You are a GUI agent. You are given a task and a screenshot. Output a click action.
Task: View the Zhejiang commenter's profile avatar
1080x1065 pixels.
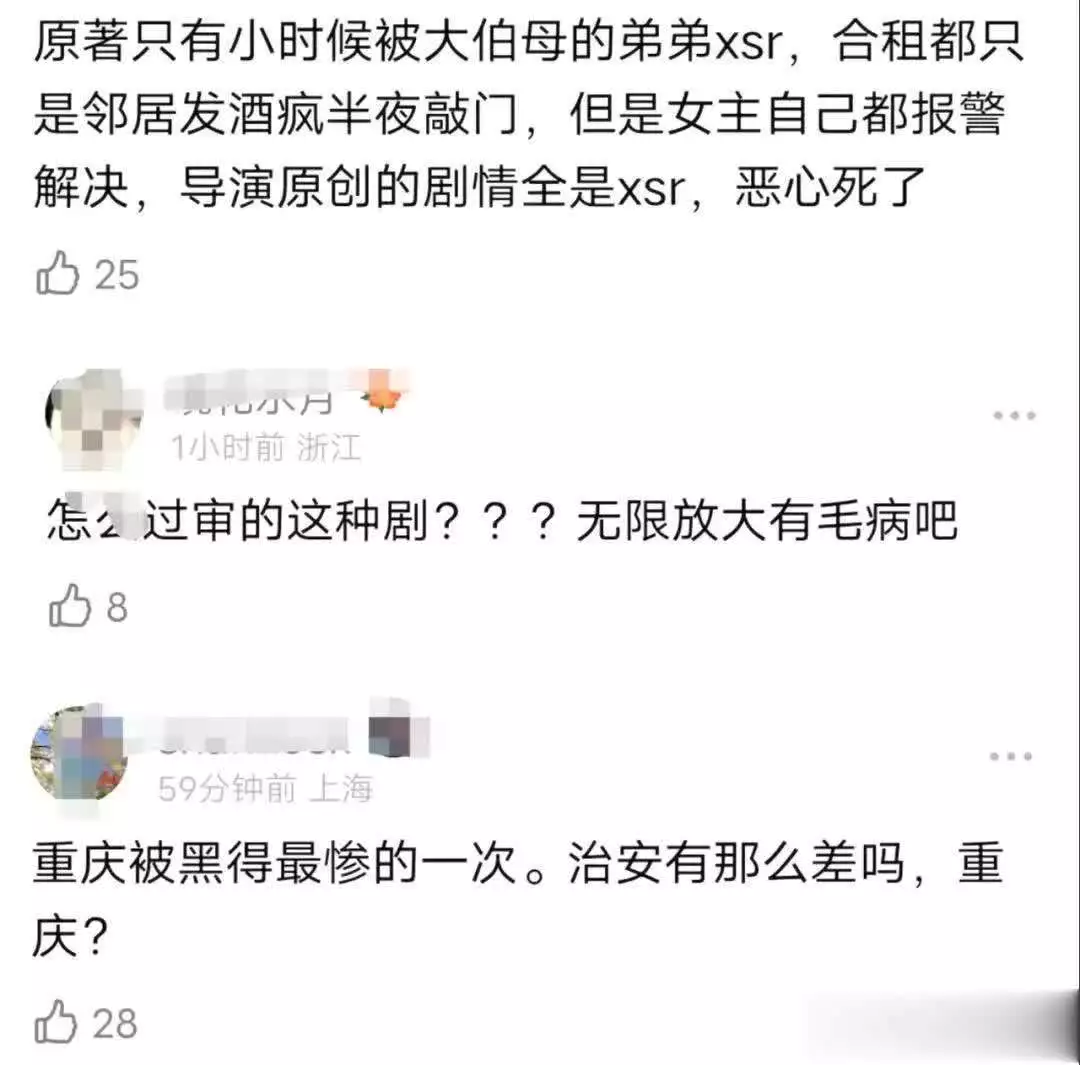tap(95, 419)
